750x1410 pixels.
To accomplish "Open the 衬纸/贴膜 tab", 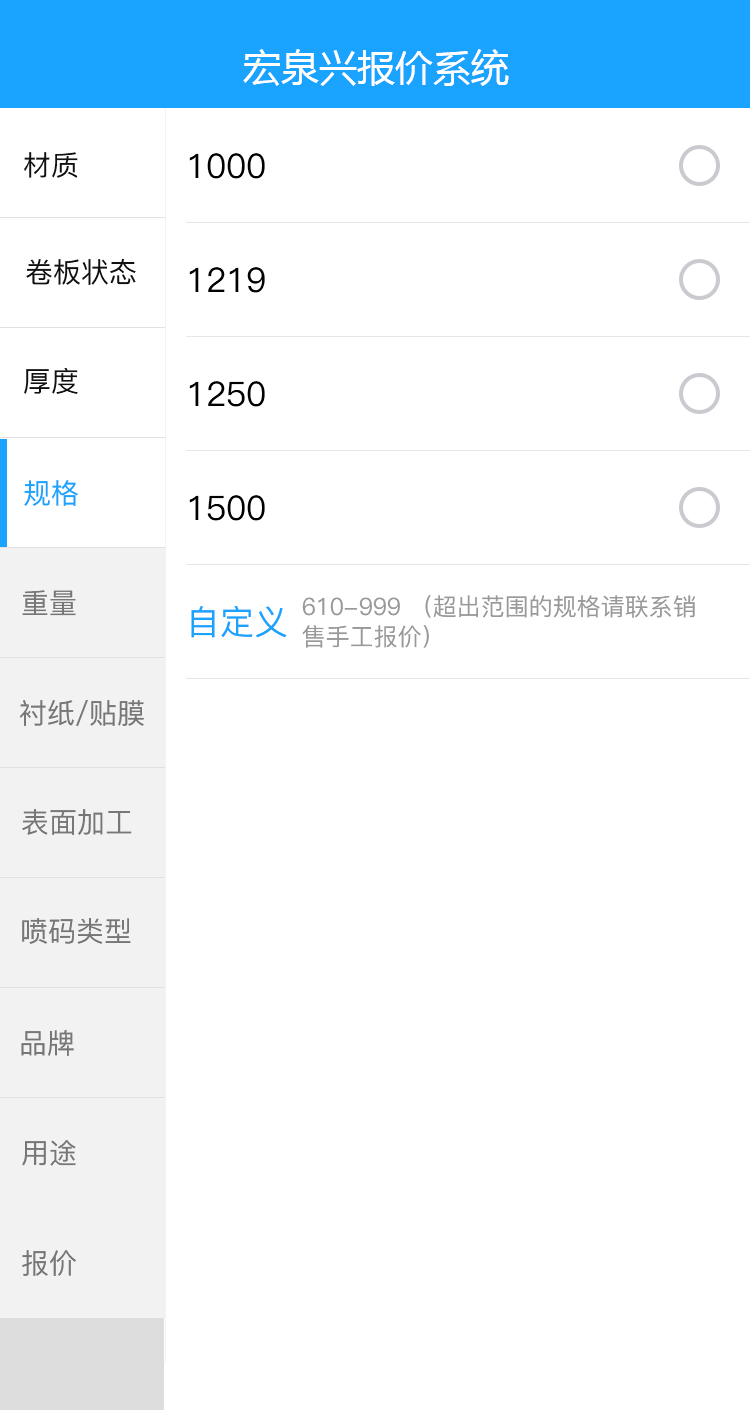I will tap(82, 713).
